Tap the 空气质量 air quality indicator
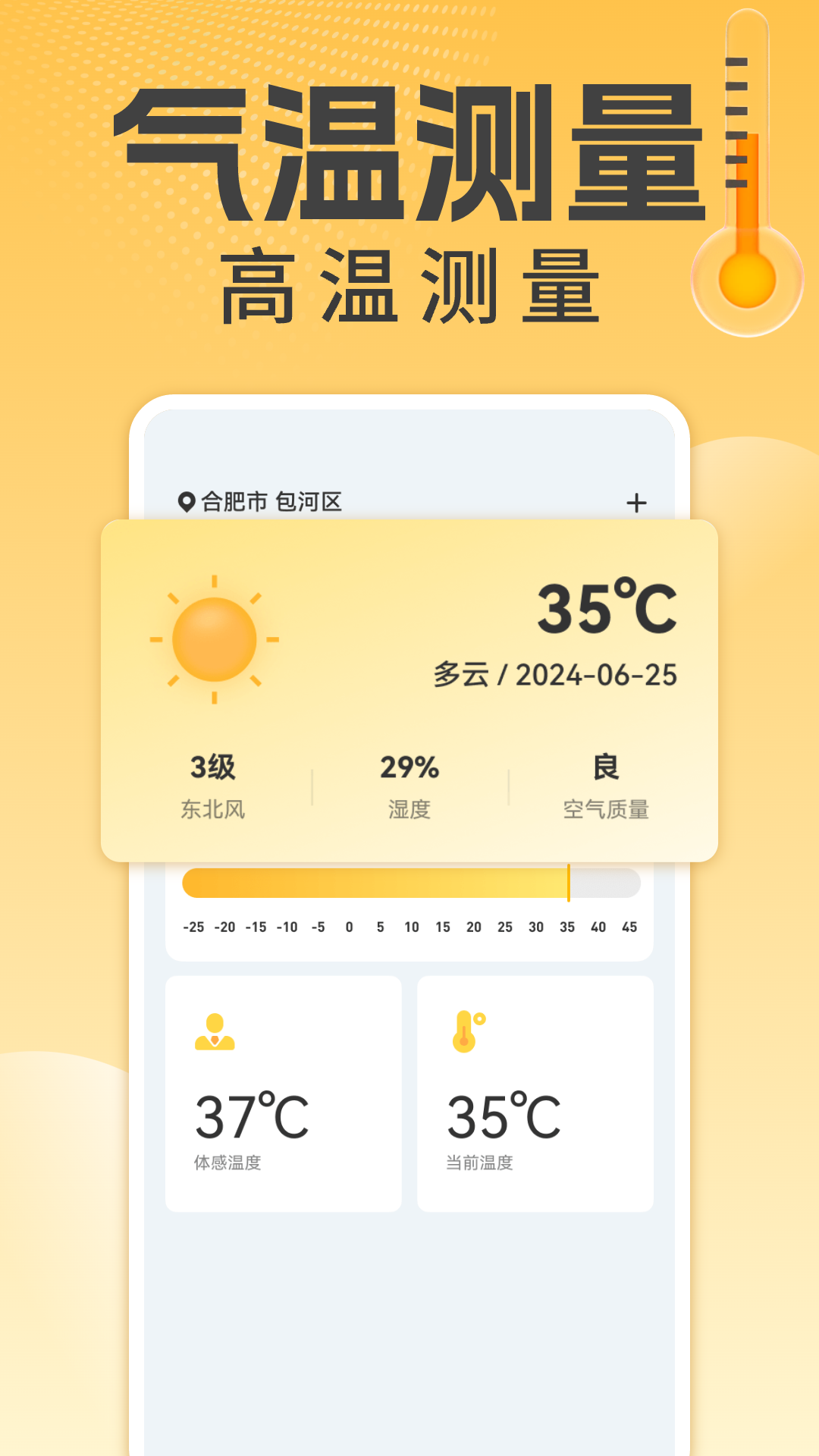The height and width of the screenshot is (1456, 819). click(604, 810)
